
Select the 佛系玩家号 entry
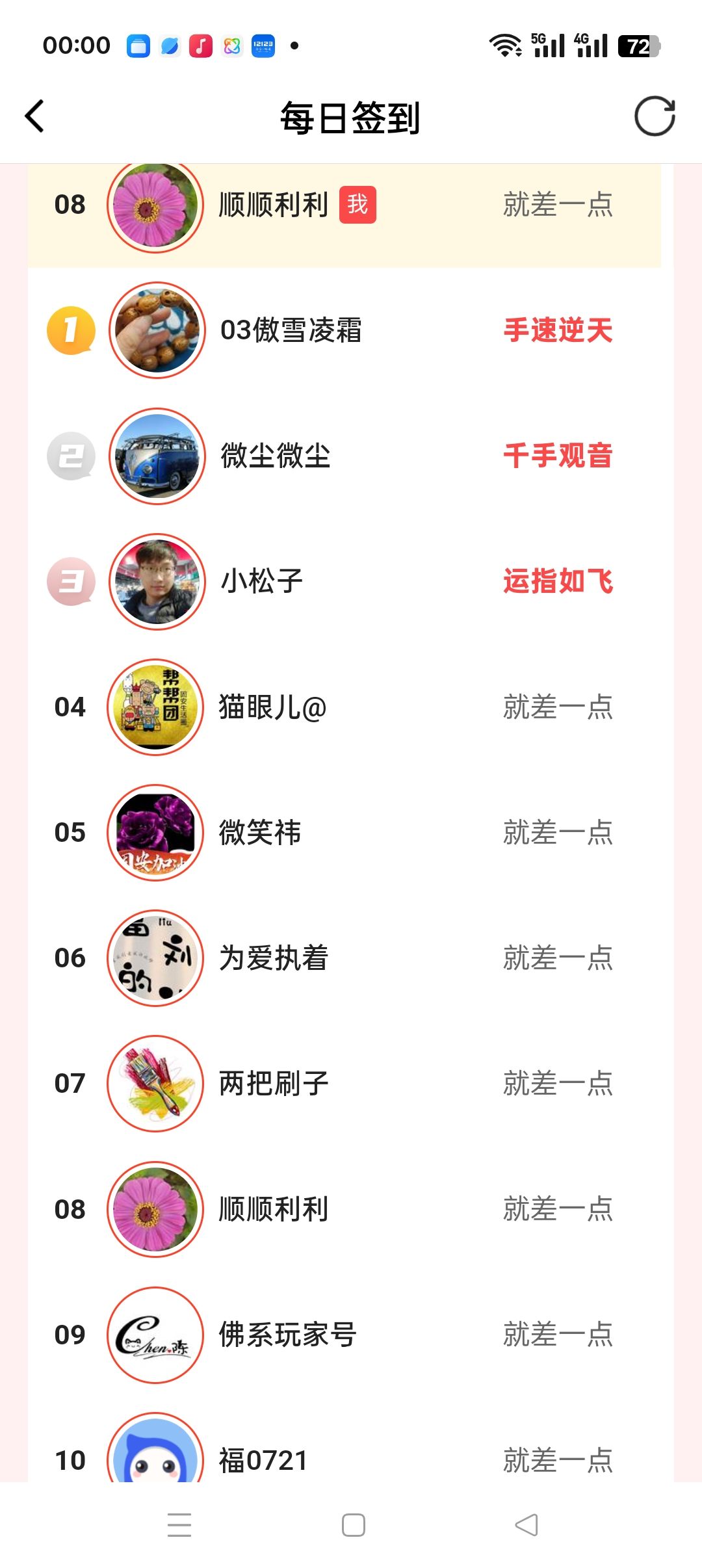(x=351, y=1335)
